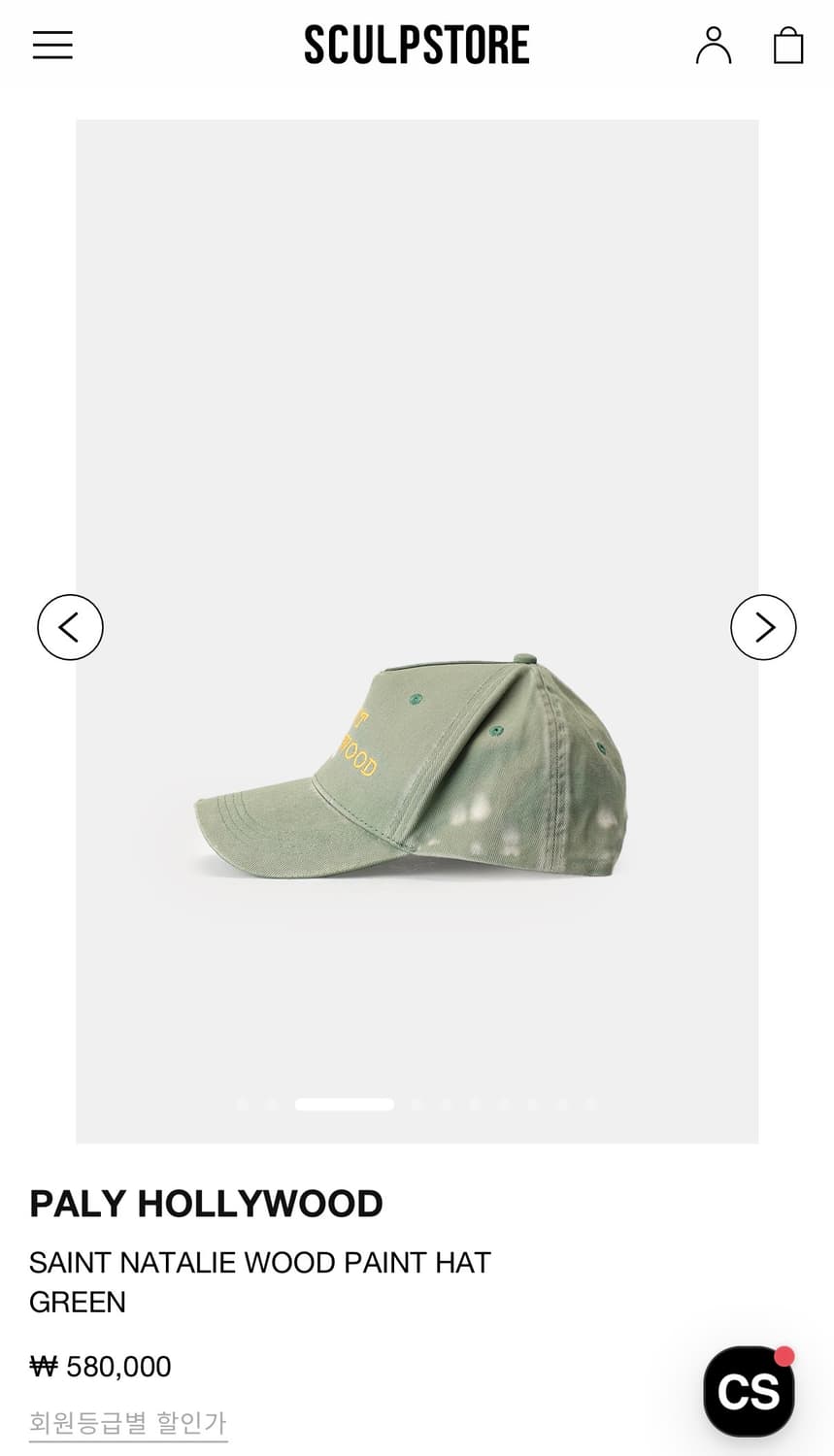Activate the highlighted carousel position indicator
Viewport: 834px width, 1456px height.
[x=345, y=1104]
